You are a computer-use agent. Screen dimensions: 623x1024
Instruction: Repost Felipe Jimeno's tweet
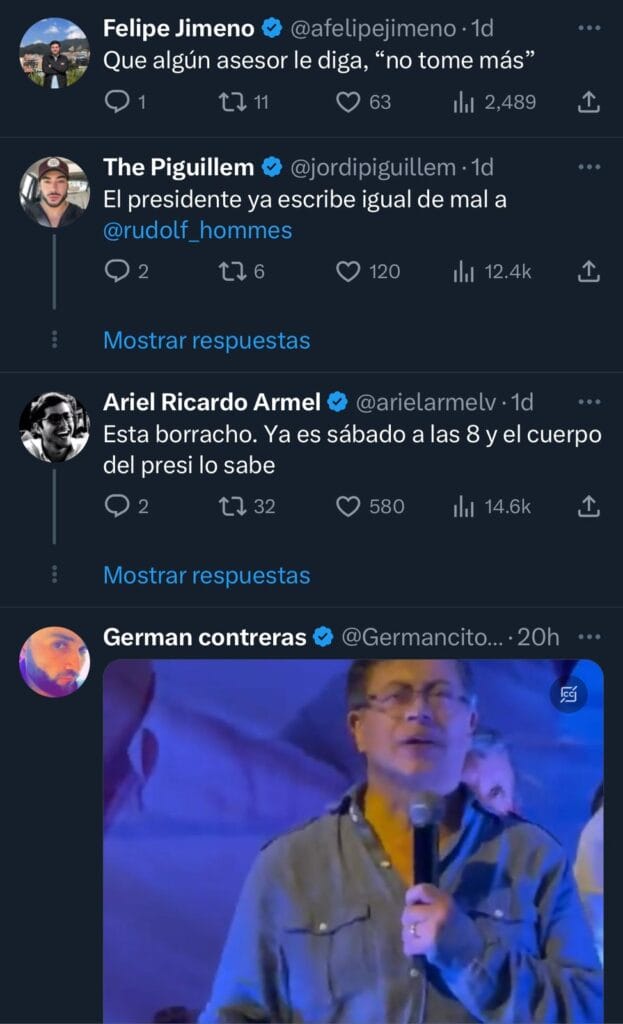pyautogui.click(x=230, y=102)
